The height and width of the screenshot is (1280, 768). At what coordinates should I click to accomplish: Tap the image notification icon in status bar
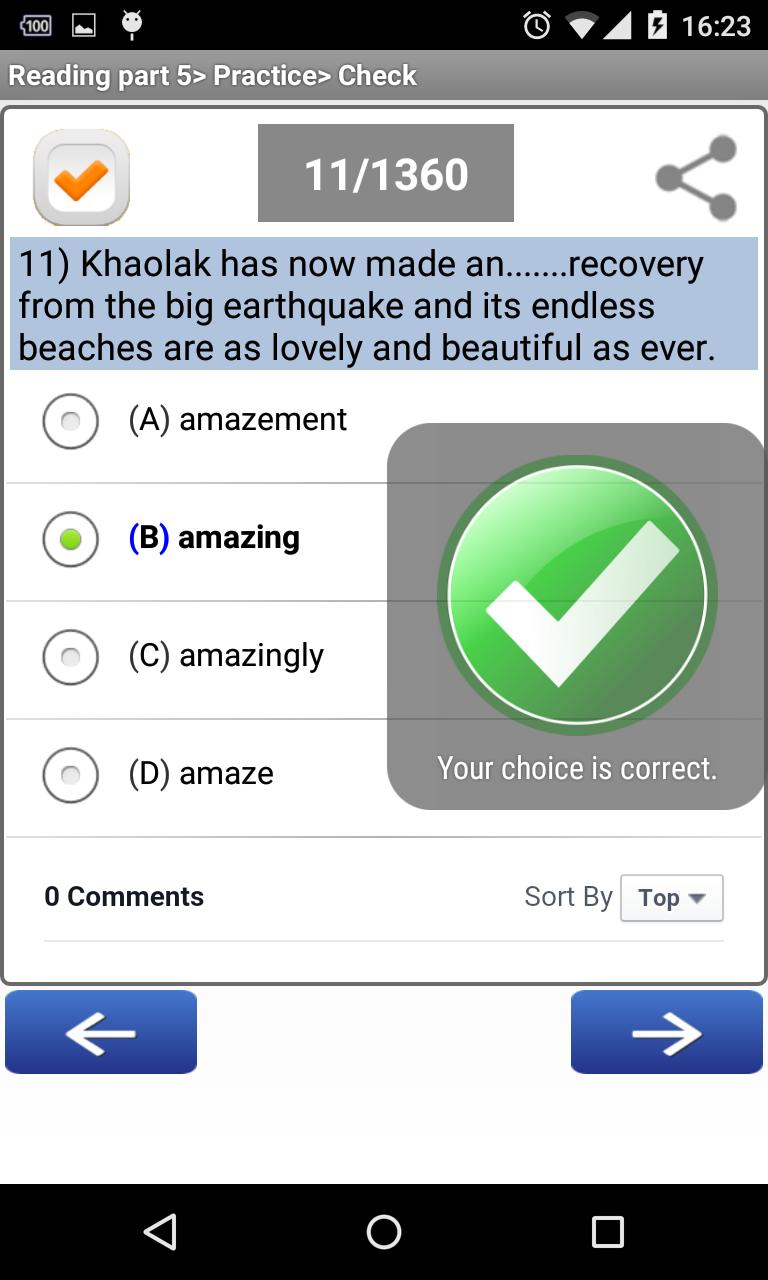[x=83, y=25]
